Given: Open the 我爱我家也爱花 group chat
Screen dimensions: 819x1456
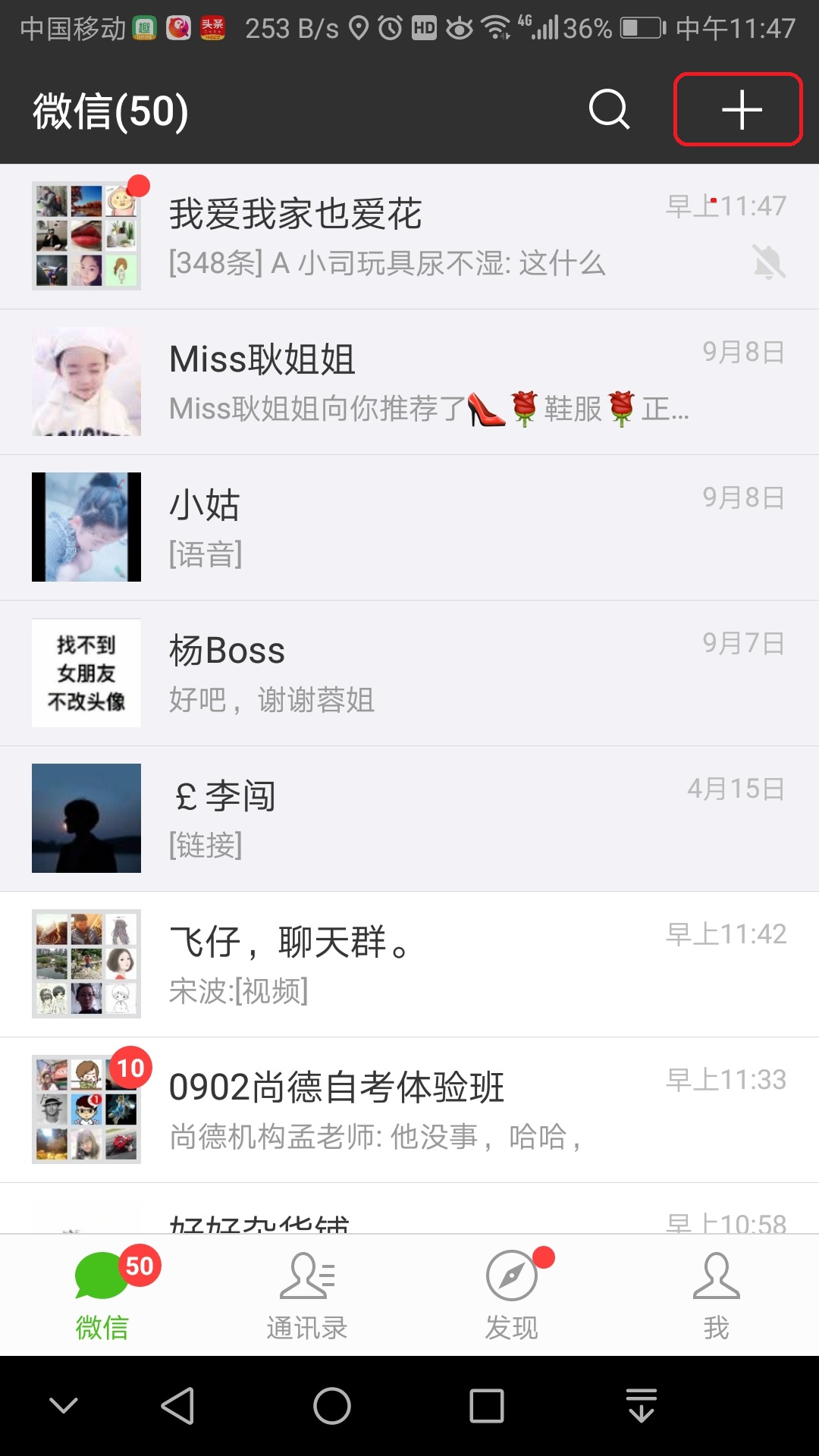Looking at the screenshot, I should 409,237.
